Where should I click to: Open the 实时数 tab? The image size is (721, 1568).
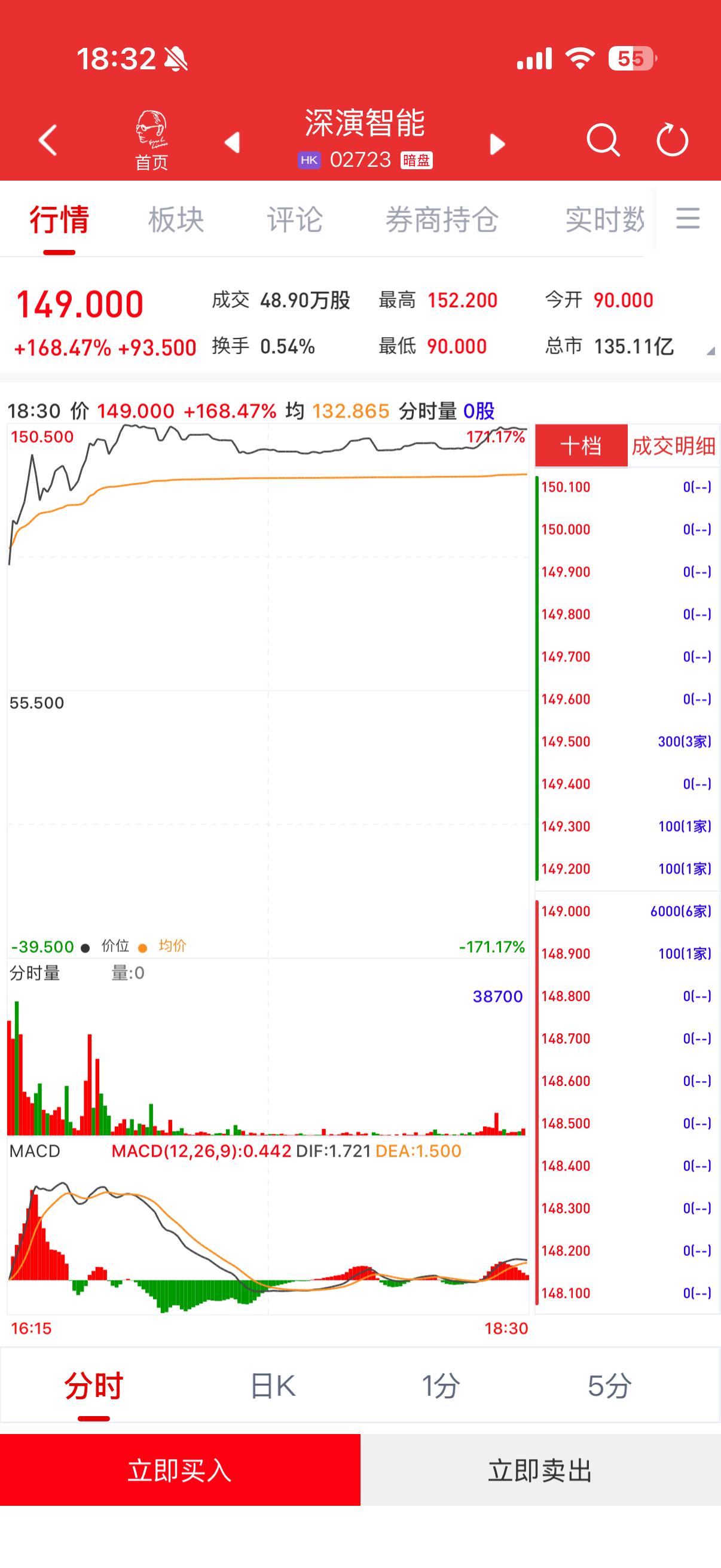point(604,219)
